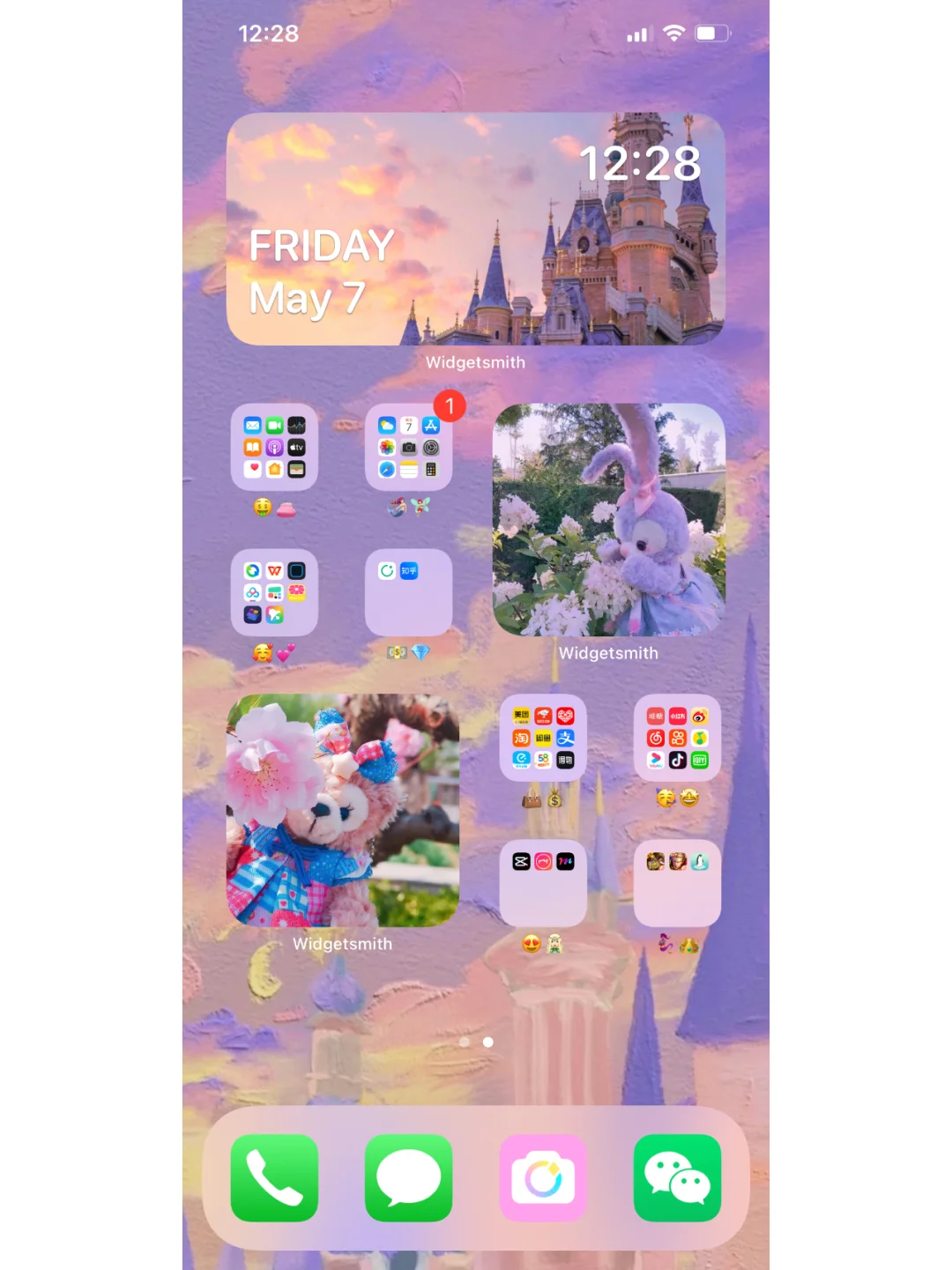Open the games folder with three apps
Viewport: 952px width, 1270px height.
677,882
